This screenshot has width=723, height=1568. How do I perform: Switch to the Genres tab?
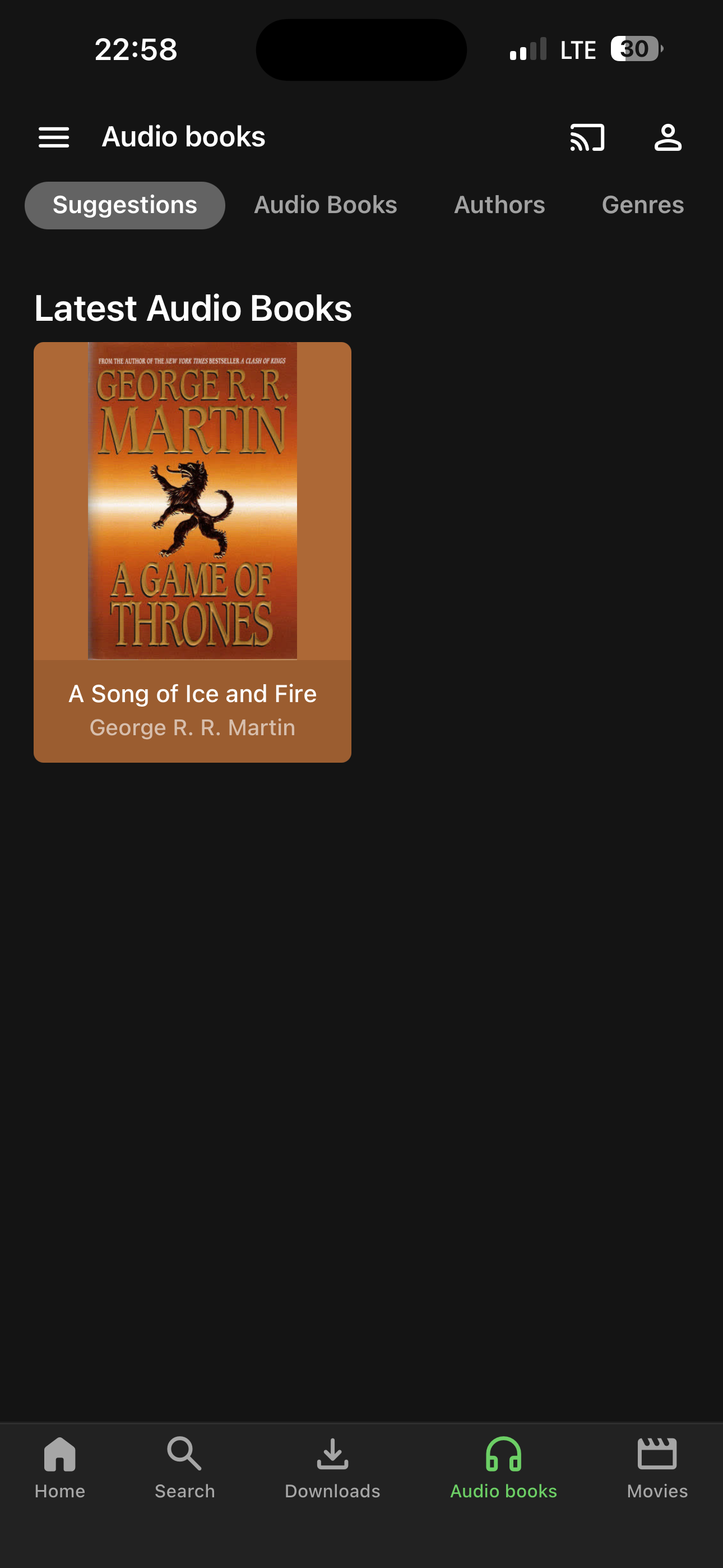(x=643, y=205)
